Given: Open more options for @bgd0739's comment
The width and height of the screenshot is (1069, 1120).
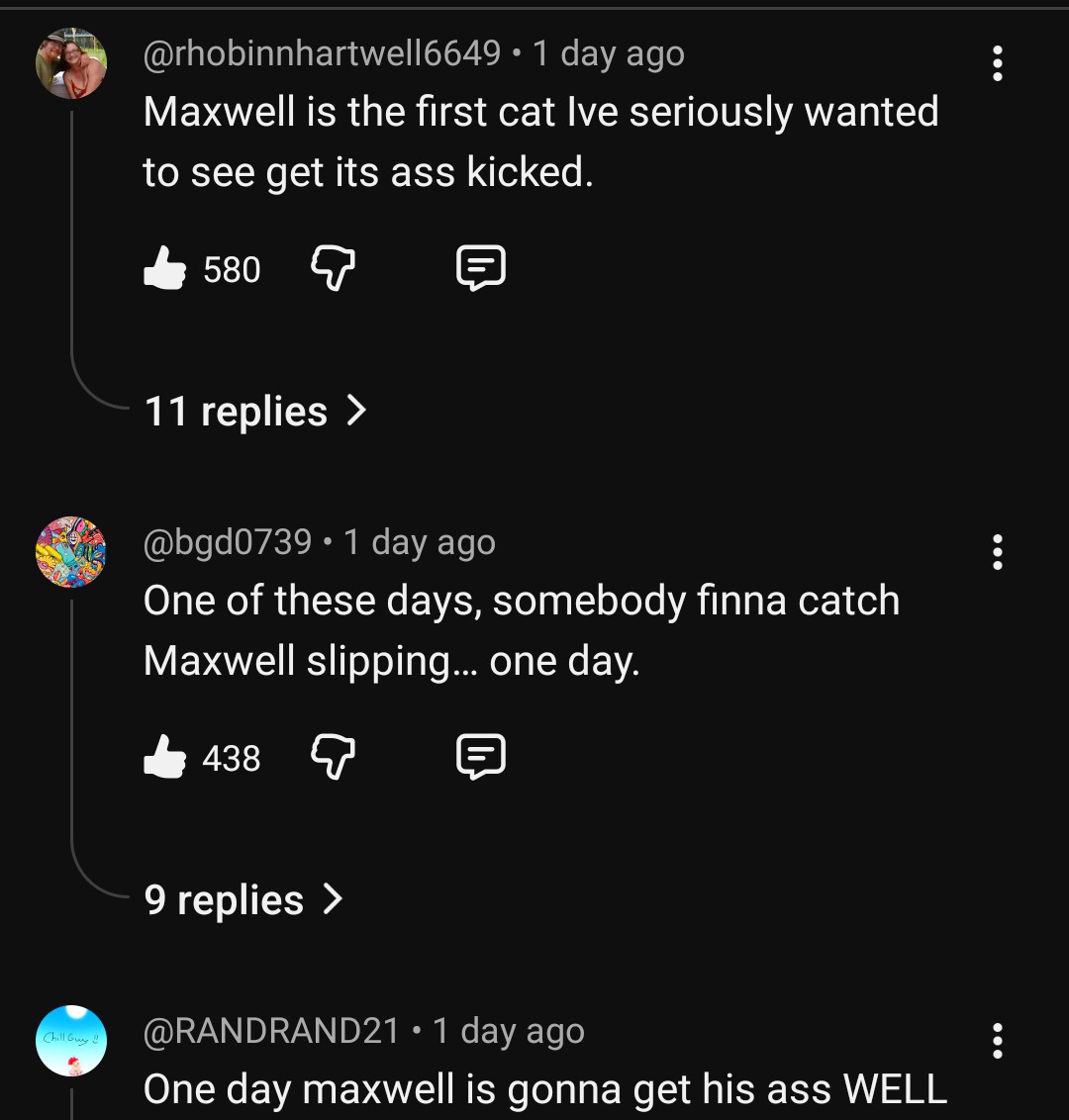Looking at the screenshot, I should click(998, 552).
